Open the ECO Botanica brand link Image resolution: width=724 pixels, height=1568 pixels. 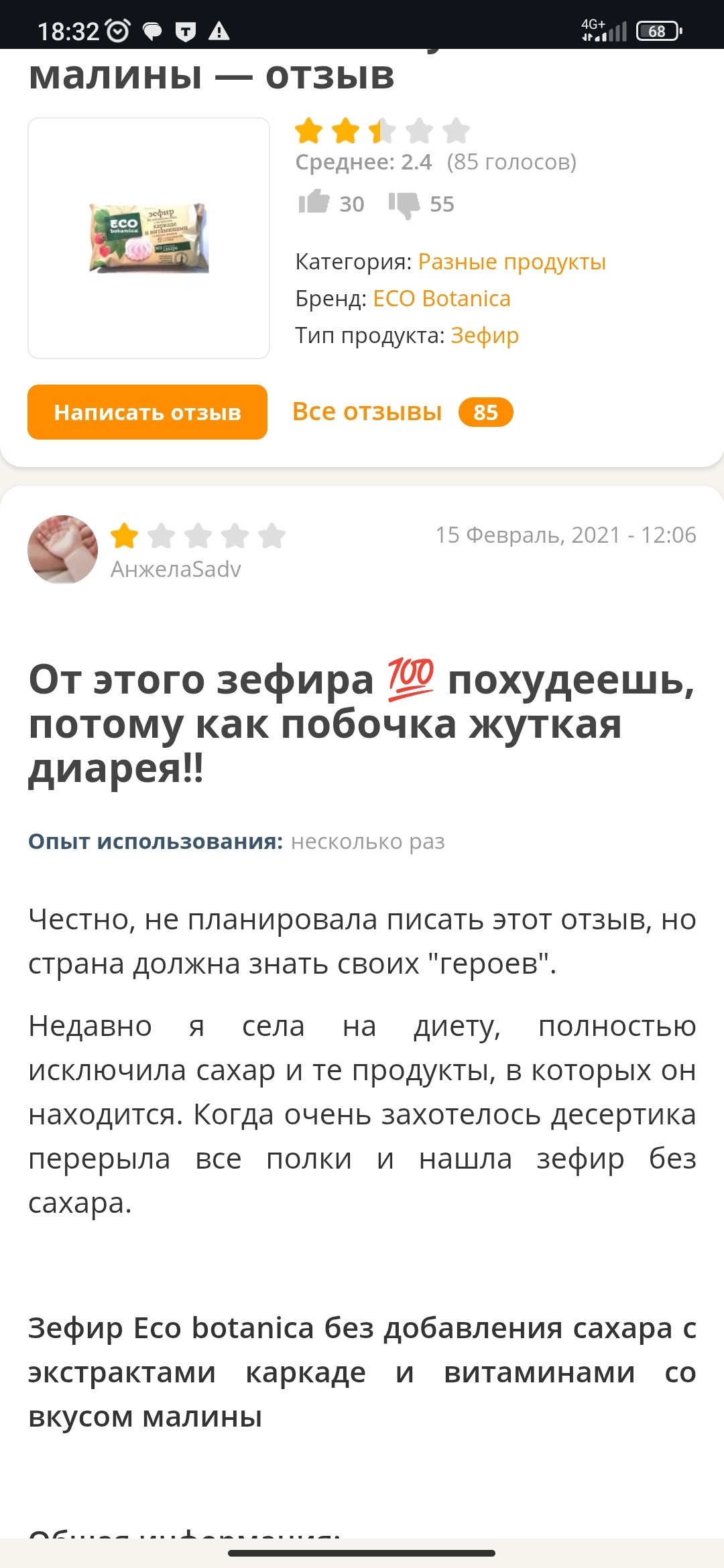click(442, 299)
